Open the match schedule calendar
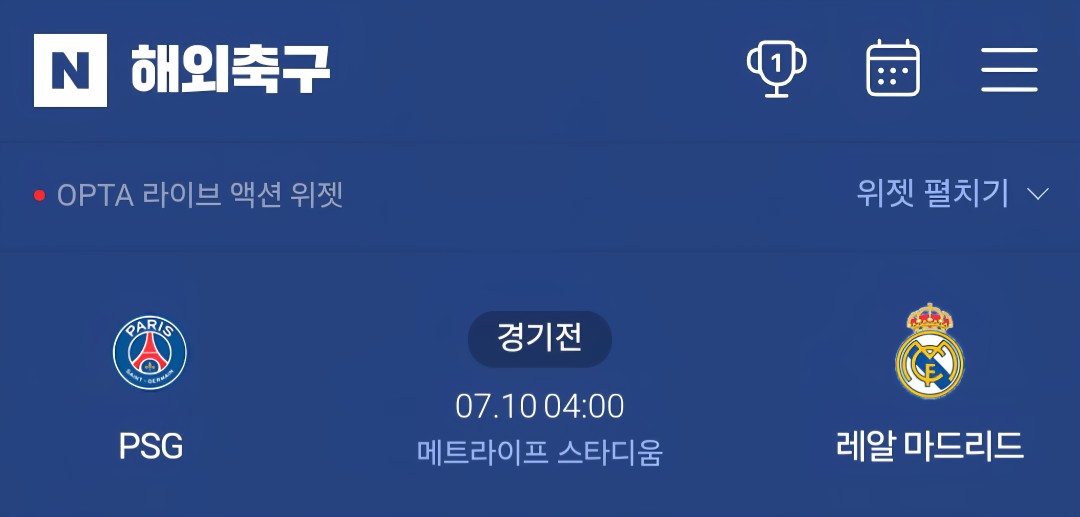 (x=892, y=68)
